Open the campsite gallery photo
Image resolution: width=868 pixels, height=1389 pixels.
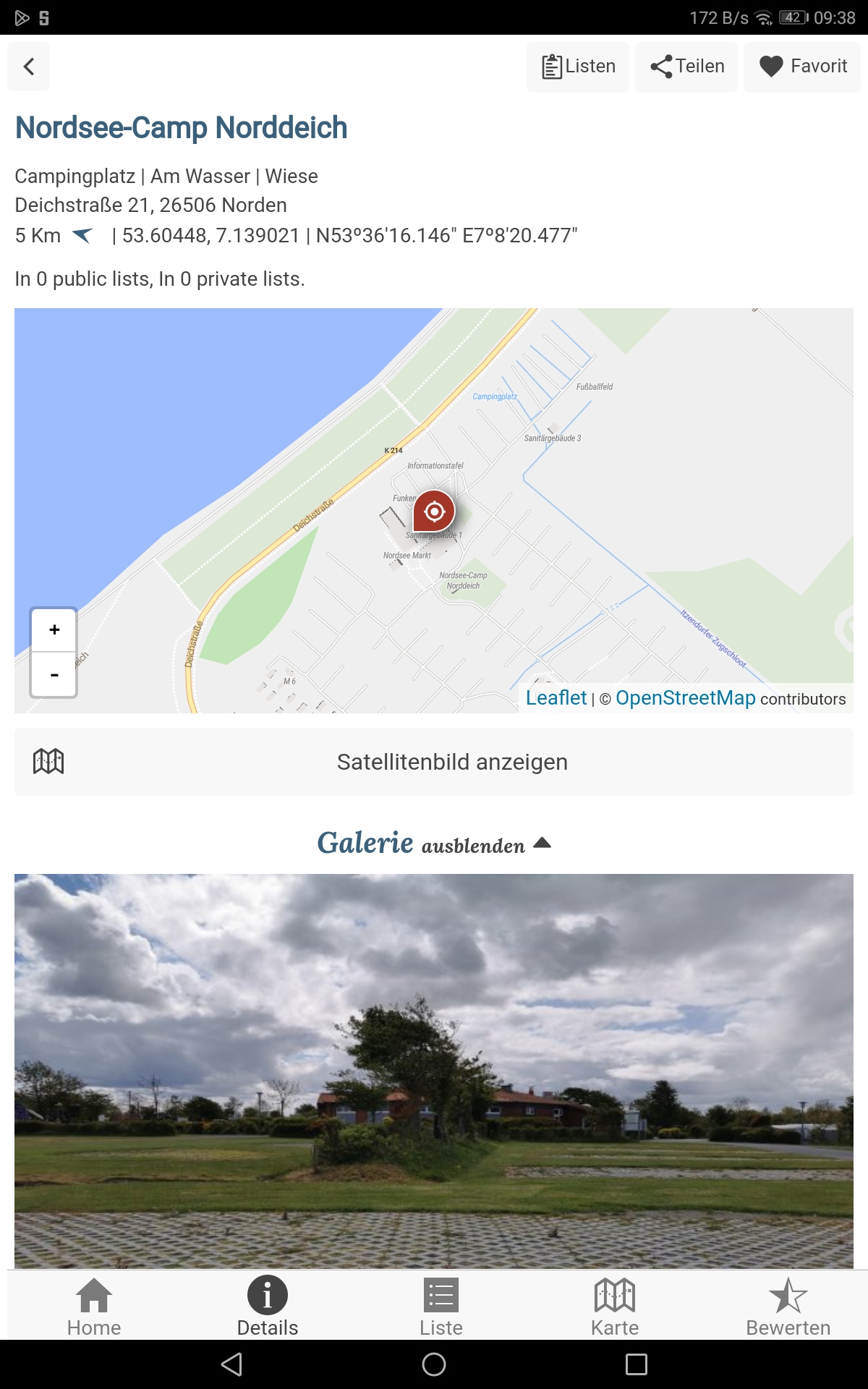coord(434,1071)
